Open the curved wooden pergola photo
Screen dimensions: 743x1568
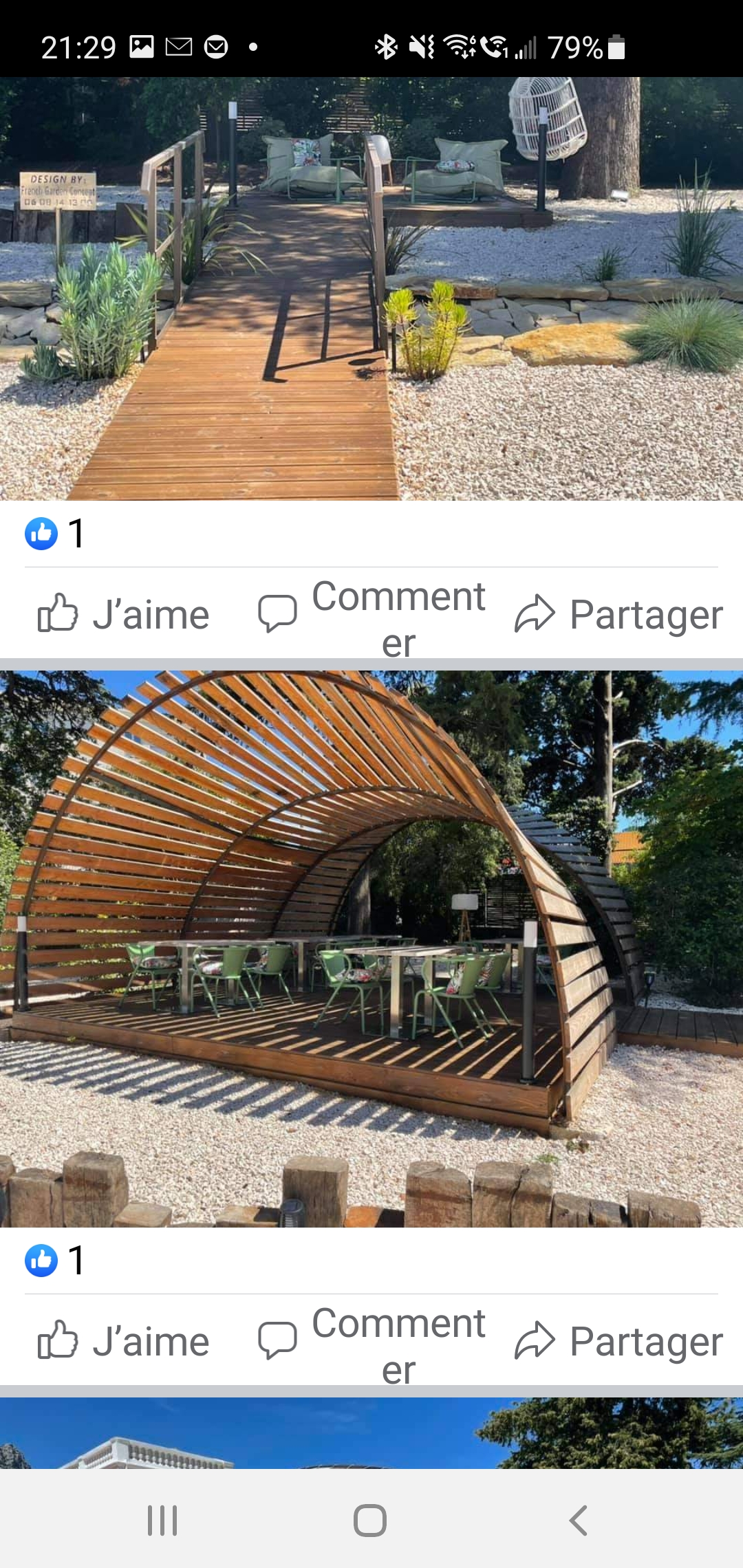(x=371, y=949)
